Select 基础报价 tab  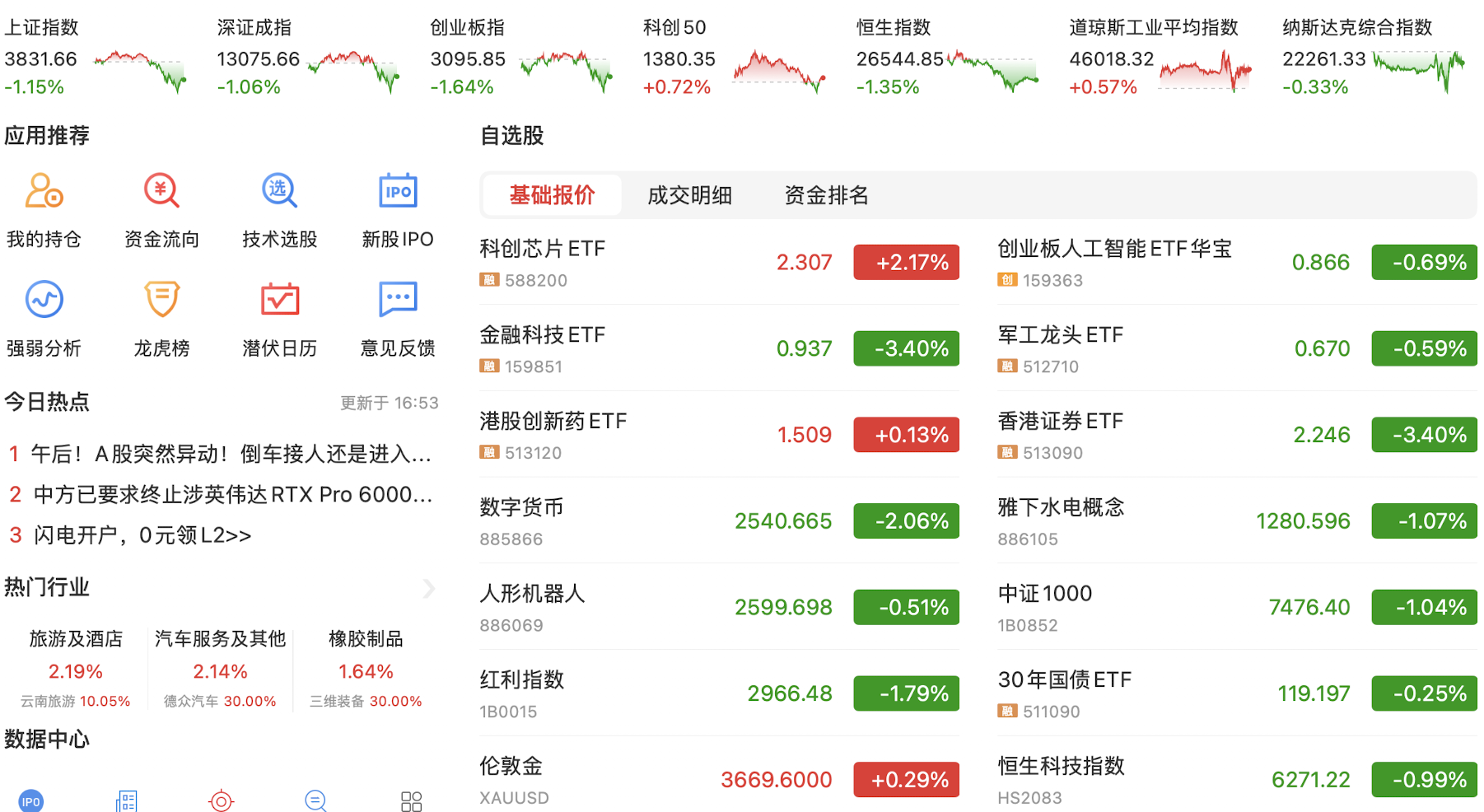pos(552,195)
